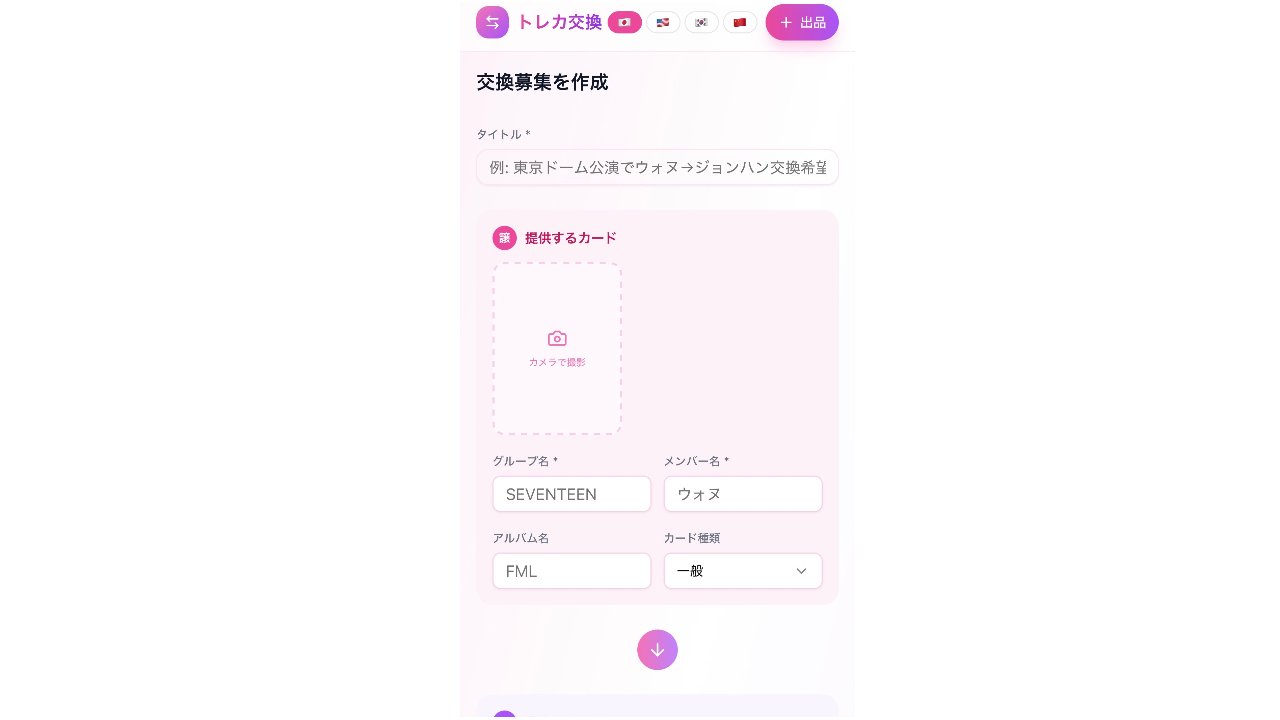Viewport: 1280px width, 720px height.
Task: Enter the メンバー名 field
Action: point(742,494)
